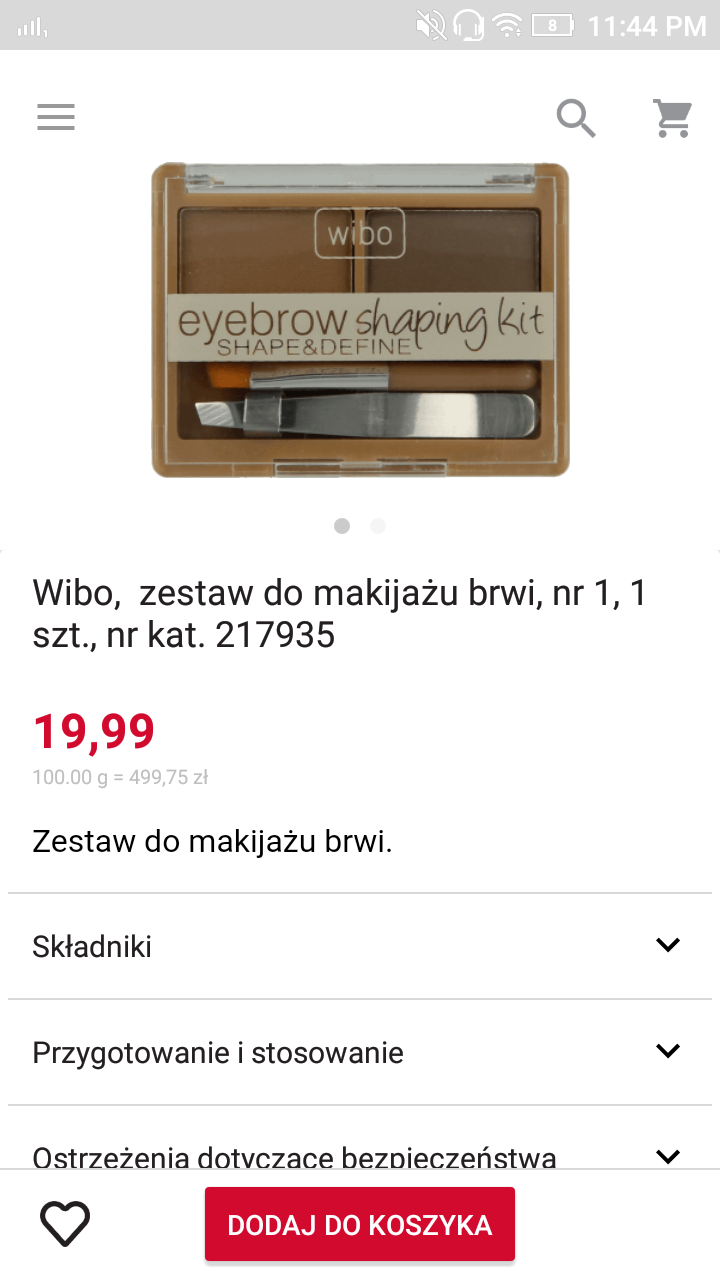Open the search magnifier

tap(576, 118)
